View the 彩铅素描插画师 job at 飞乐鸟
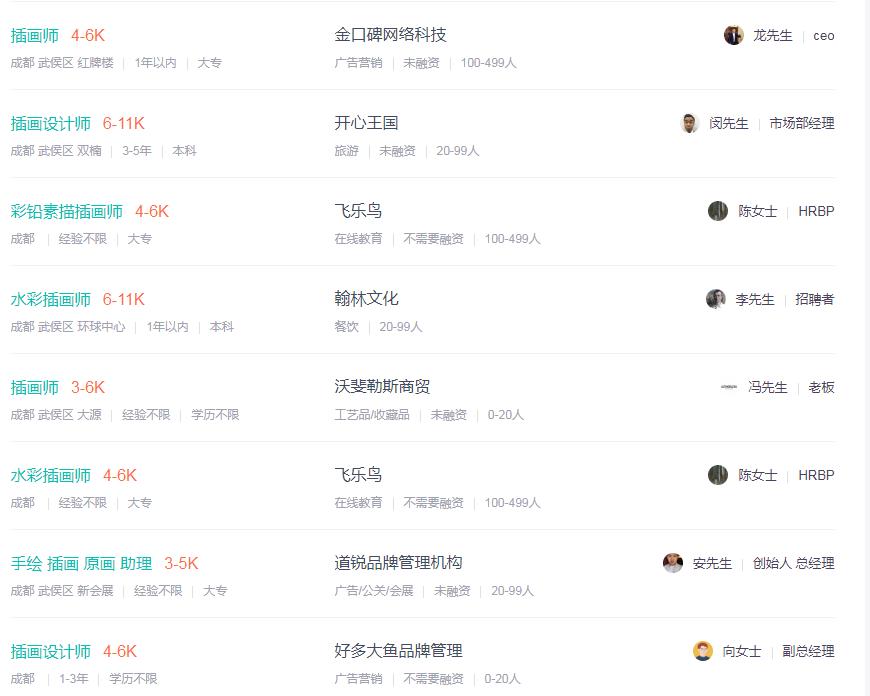The height and width of the screenshot is (696, 870). pyautogui.click(x=67, y=212)
